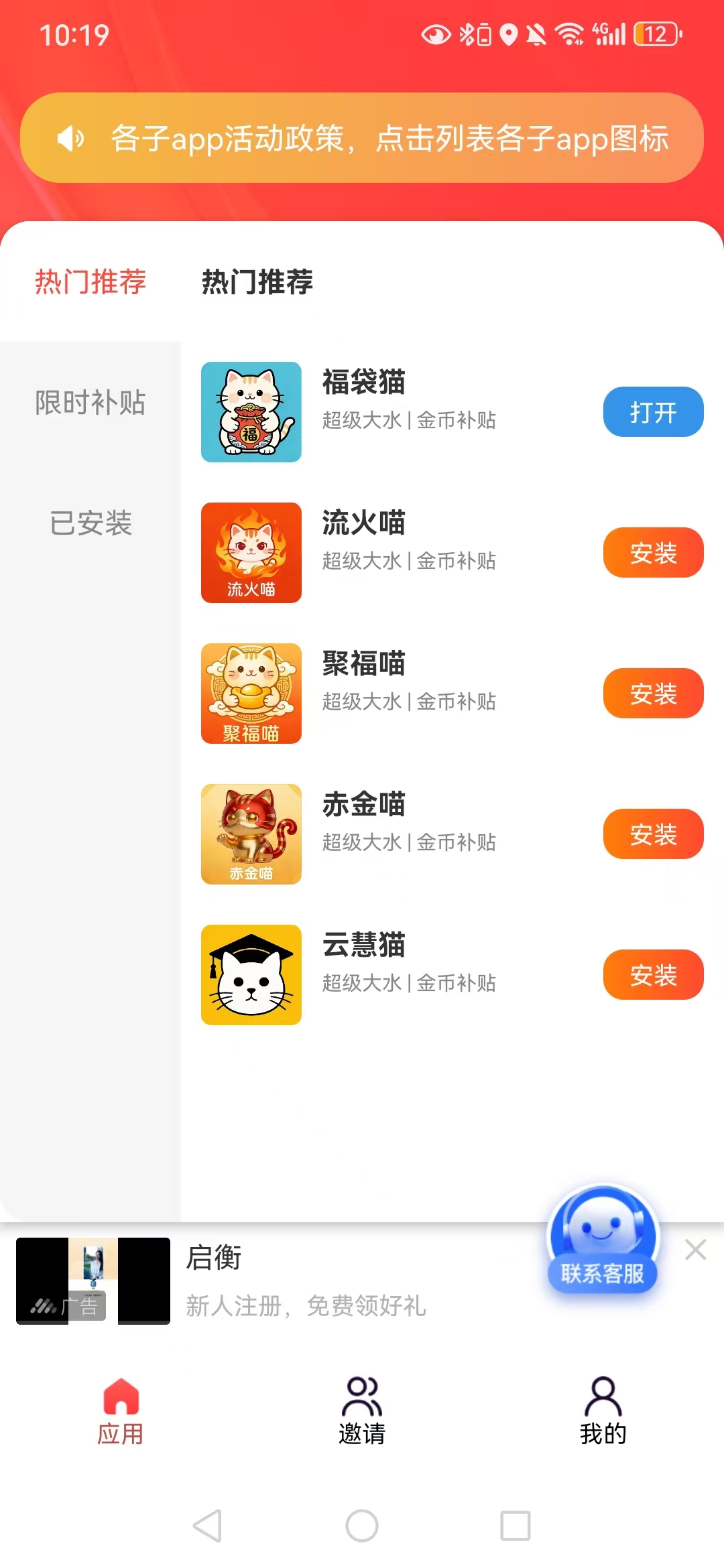724x1568 pixels.
Task: Go to the 我的 tab
Action: pyautogui.click(x=603, y=1411)
